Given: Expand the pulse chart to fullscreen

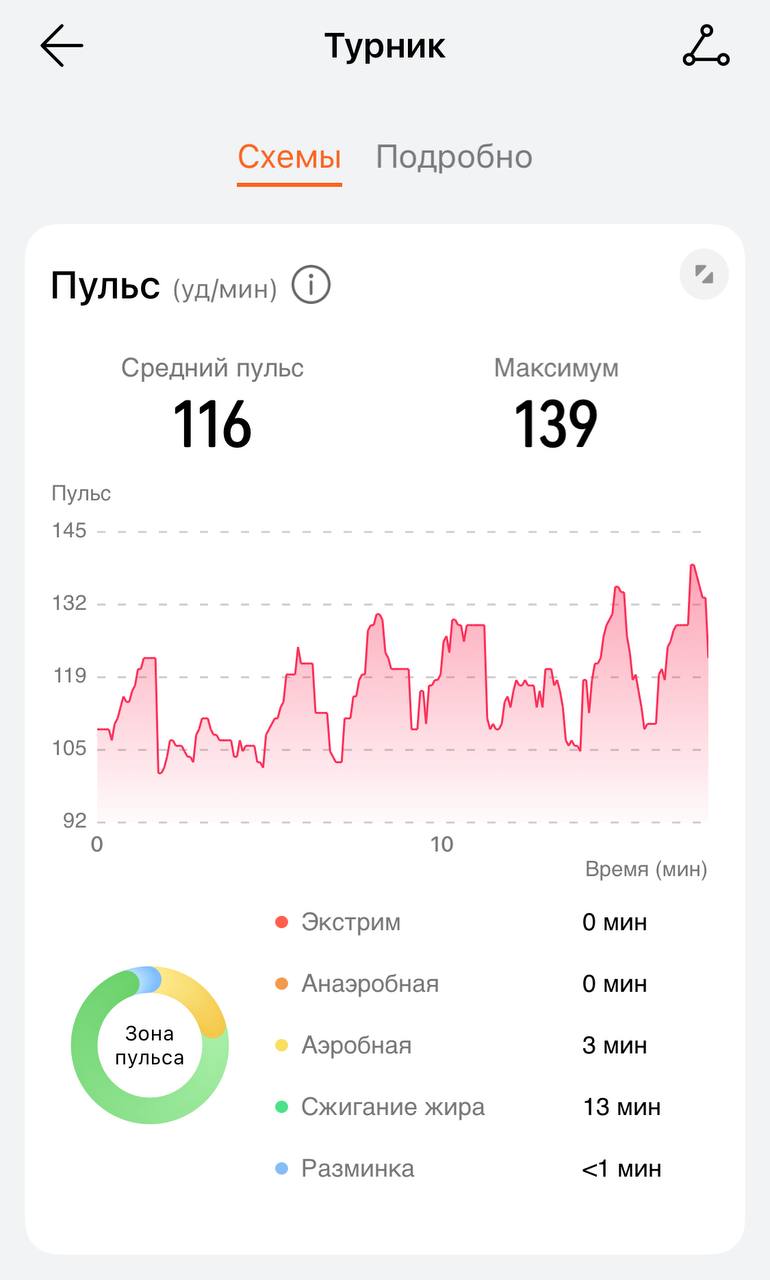Looking at the screenshot, I should click(x=704, y=274).
